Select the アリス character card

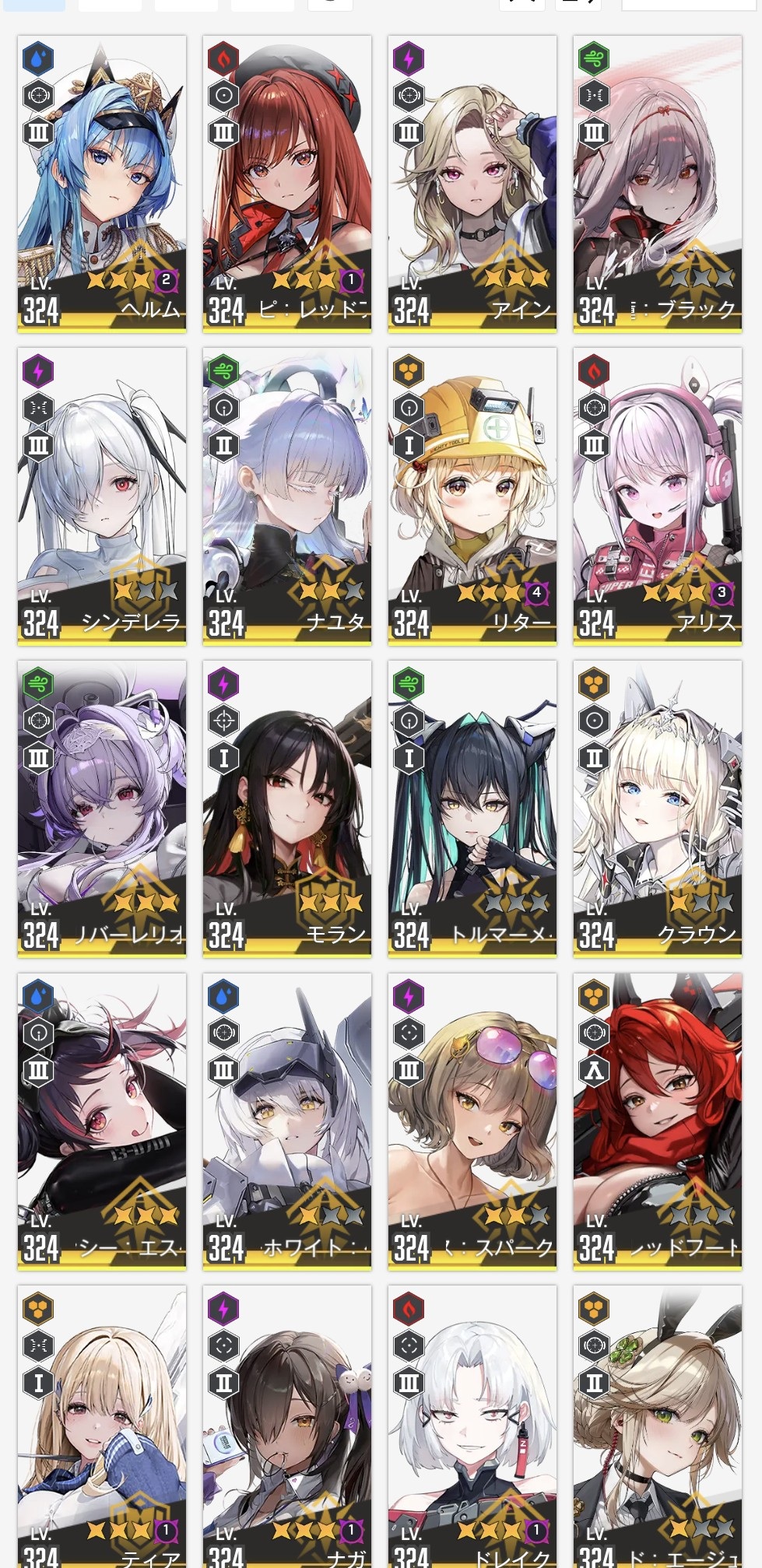658,496
